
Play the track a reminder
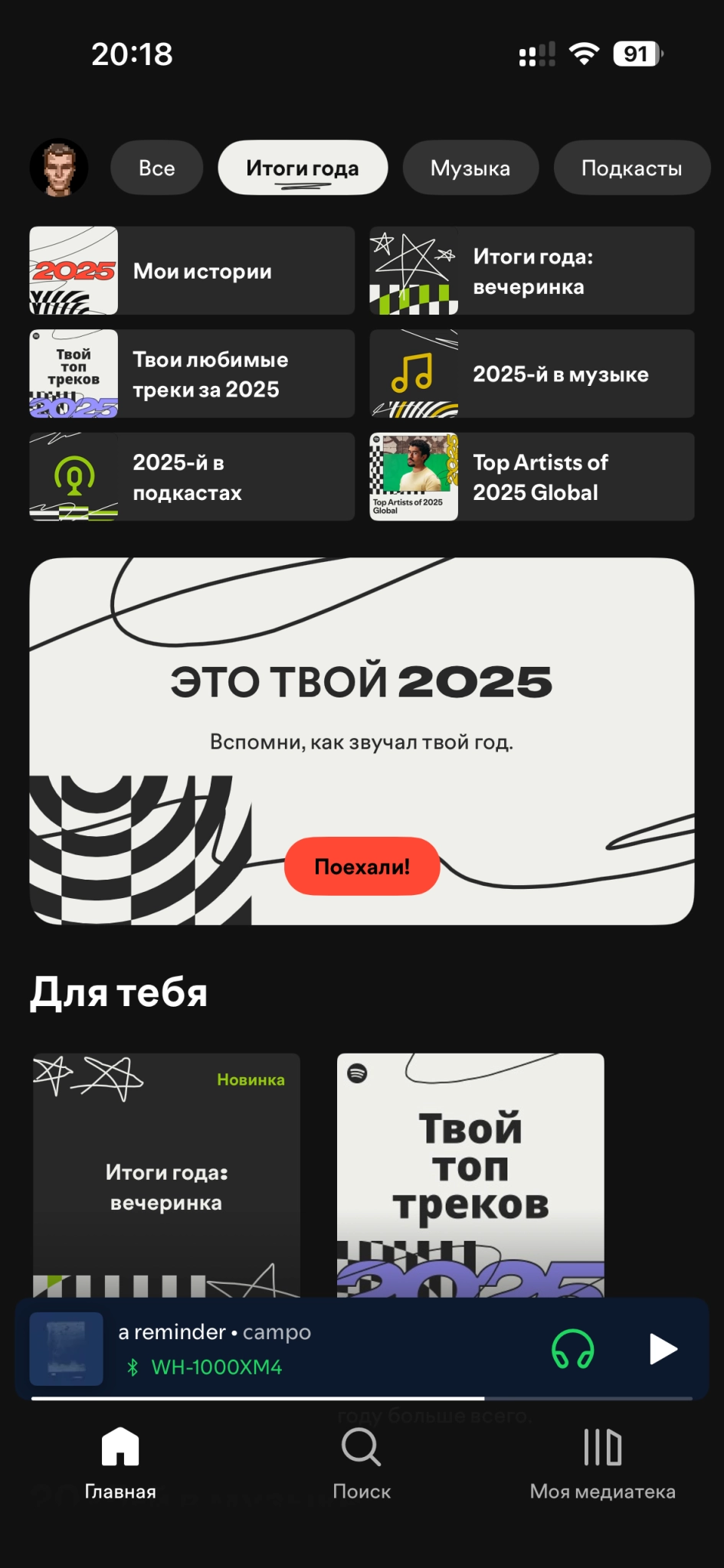663,1349
